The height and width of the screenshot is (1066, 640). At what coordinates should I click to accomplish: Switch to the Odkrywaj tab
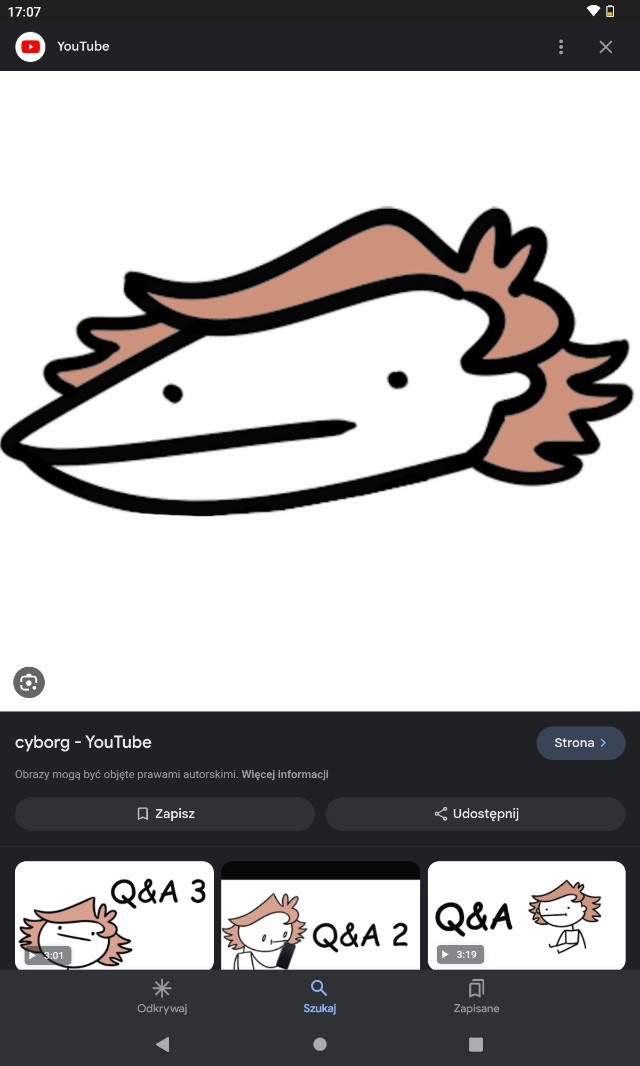click(162, 997)
